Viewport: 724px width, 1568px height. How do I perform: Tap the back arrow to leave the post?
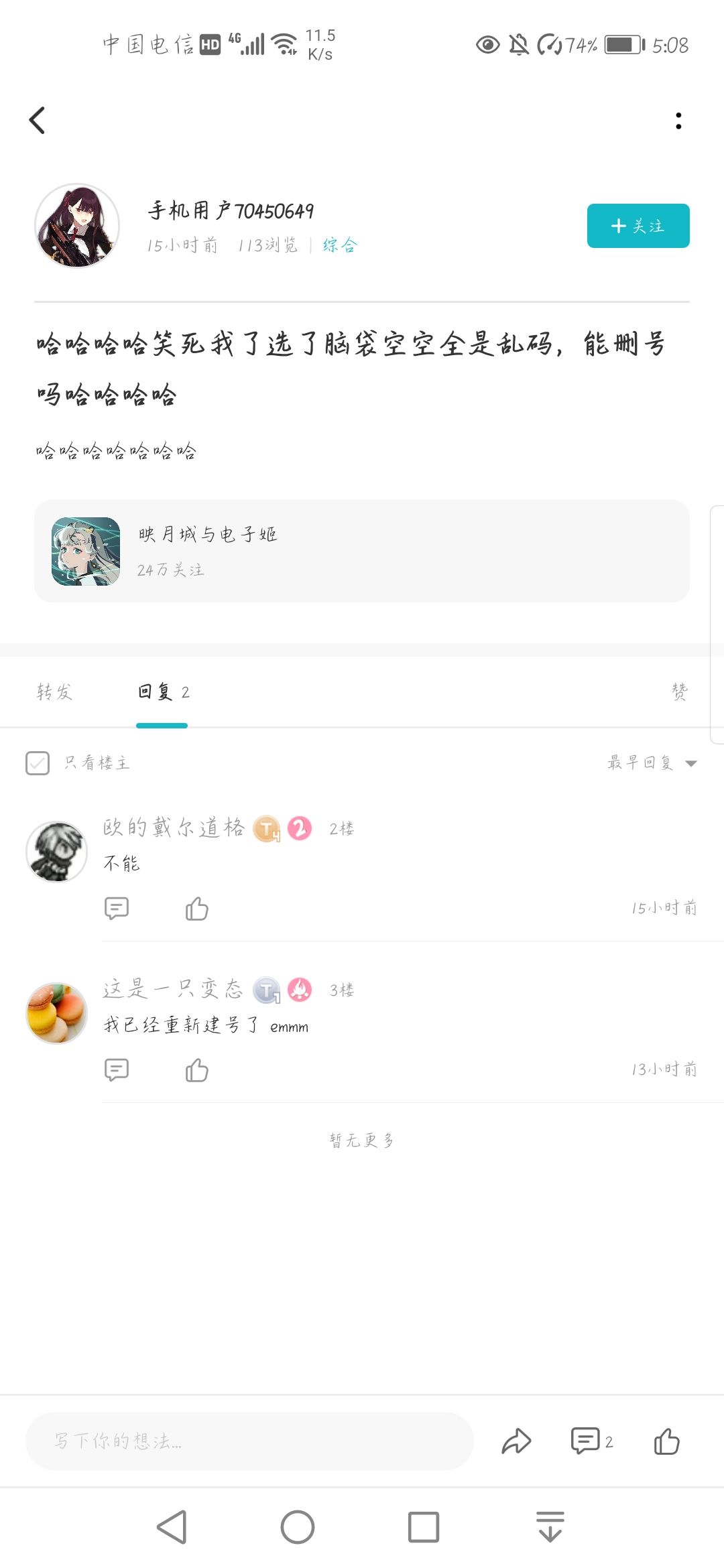pos(38,121)
